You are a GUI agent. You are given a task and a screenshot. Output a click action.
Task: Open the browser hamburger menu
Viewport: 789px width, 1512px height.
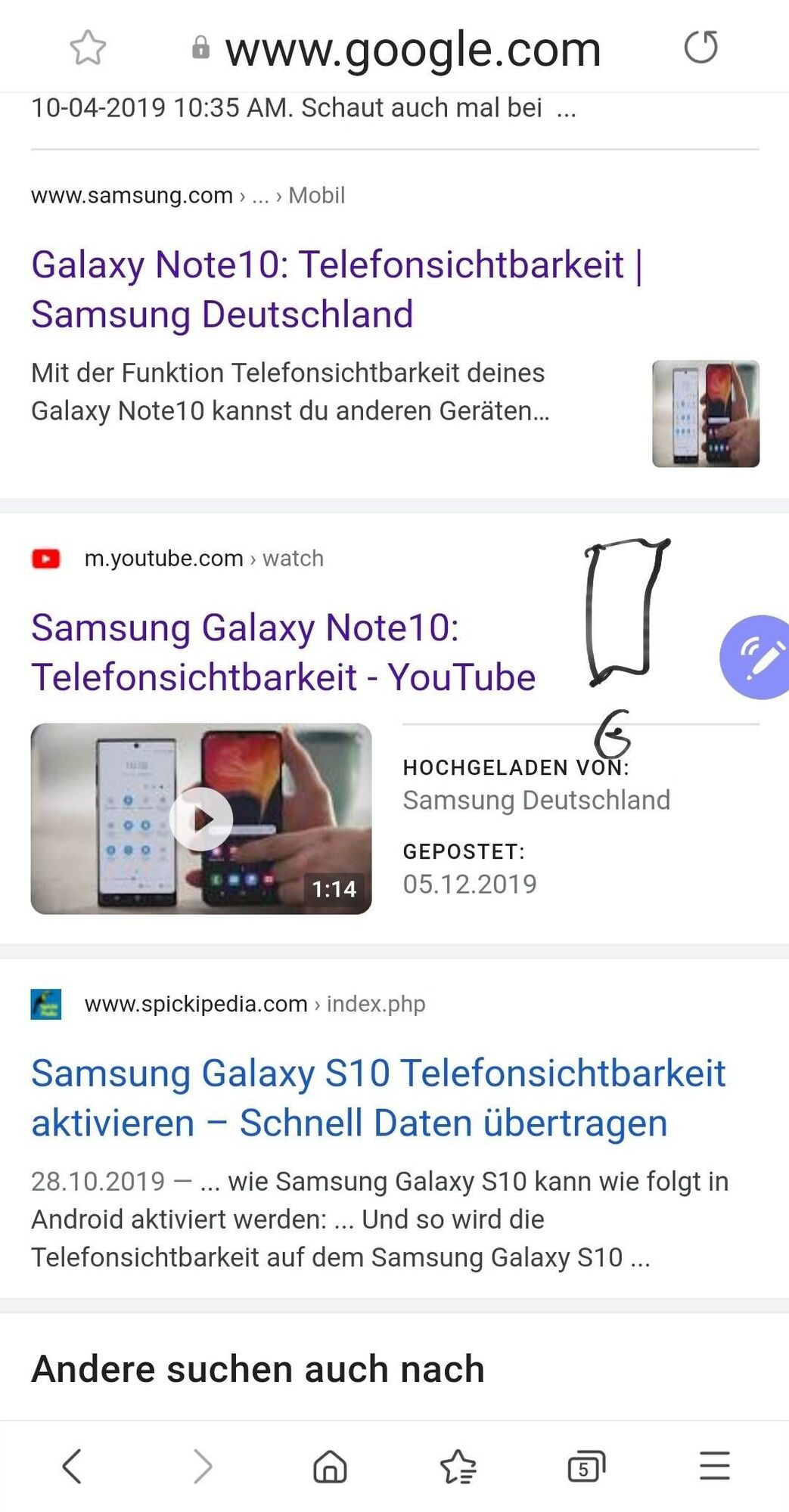coord(714,1466)
